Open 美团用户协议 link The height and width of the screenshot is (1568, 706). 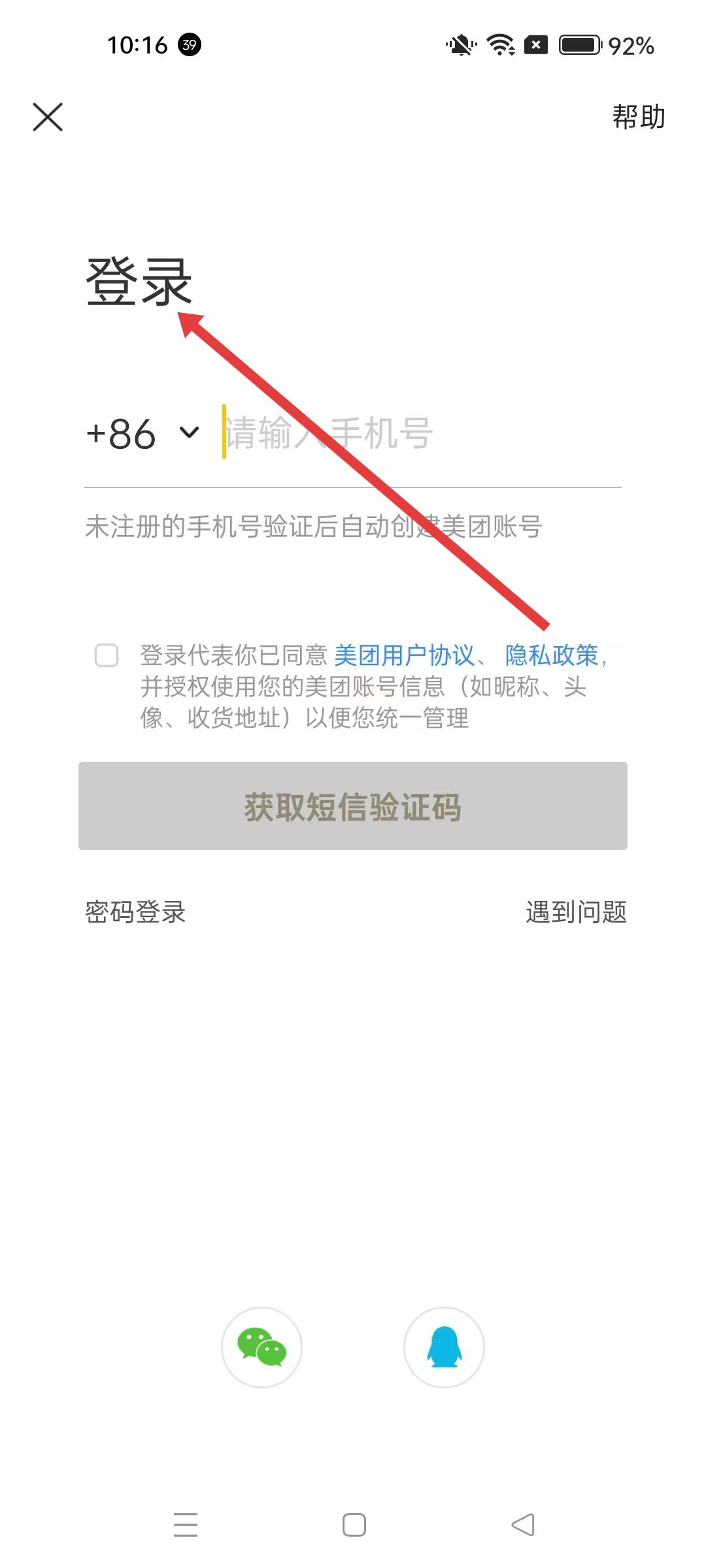click(403, 655)
